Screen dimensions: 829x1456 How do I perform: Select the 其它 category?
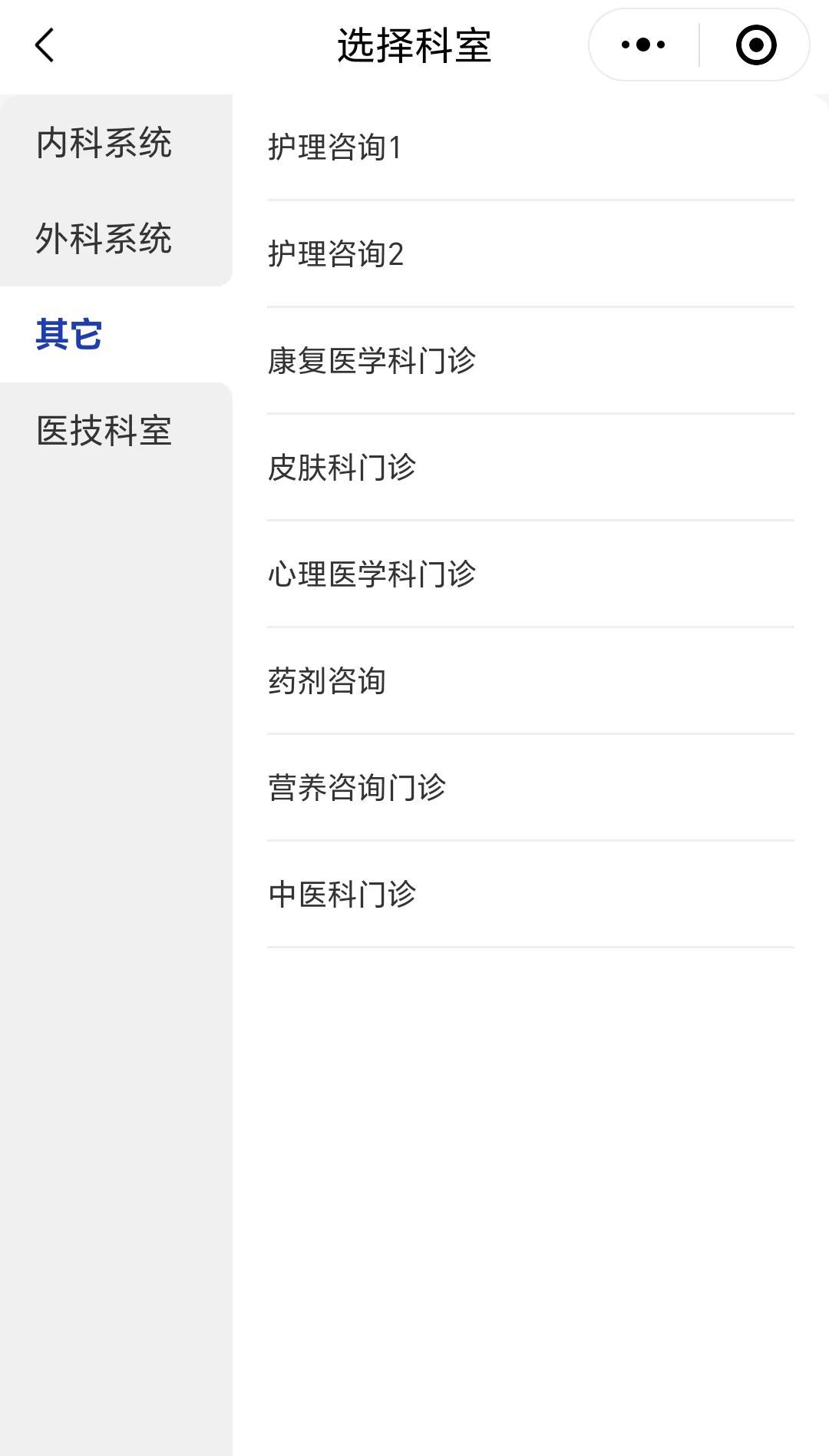tap(116, 334)
